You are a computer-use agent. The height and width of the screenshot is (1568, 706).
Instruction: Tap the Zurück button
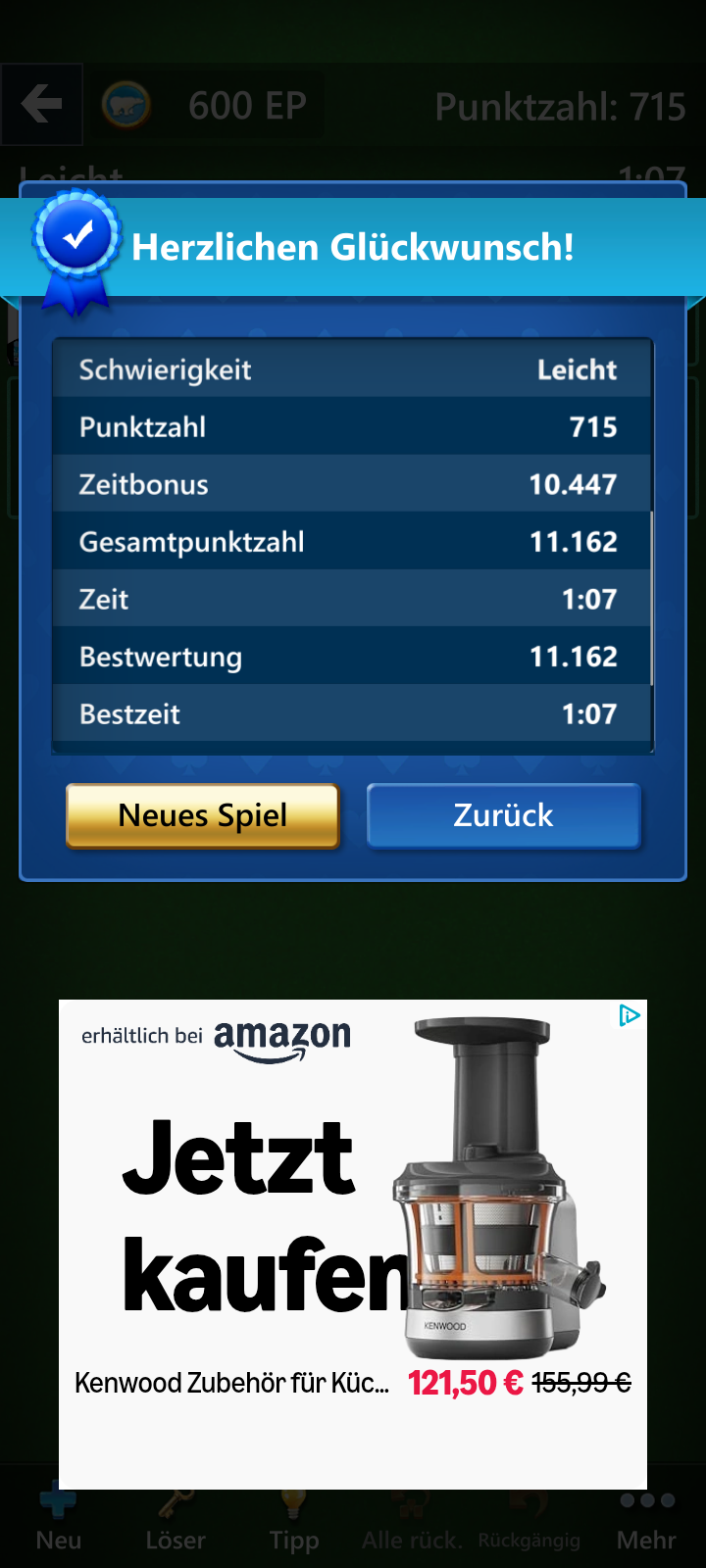pos(503,815)
